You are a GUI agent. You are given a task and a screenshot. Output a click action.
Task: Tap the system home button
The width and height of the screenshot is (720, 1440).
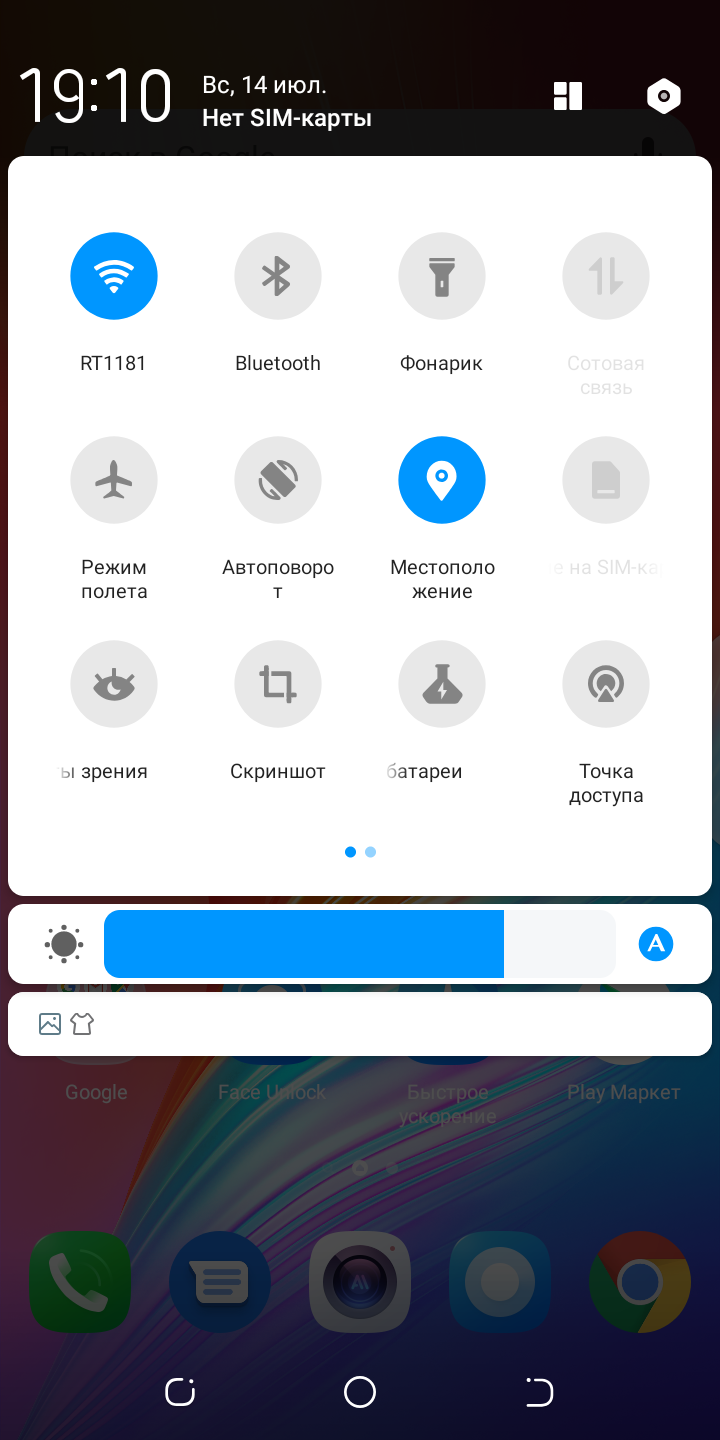(x=360, y=1392)
